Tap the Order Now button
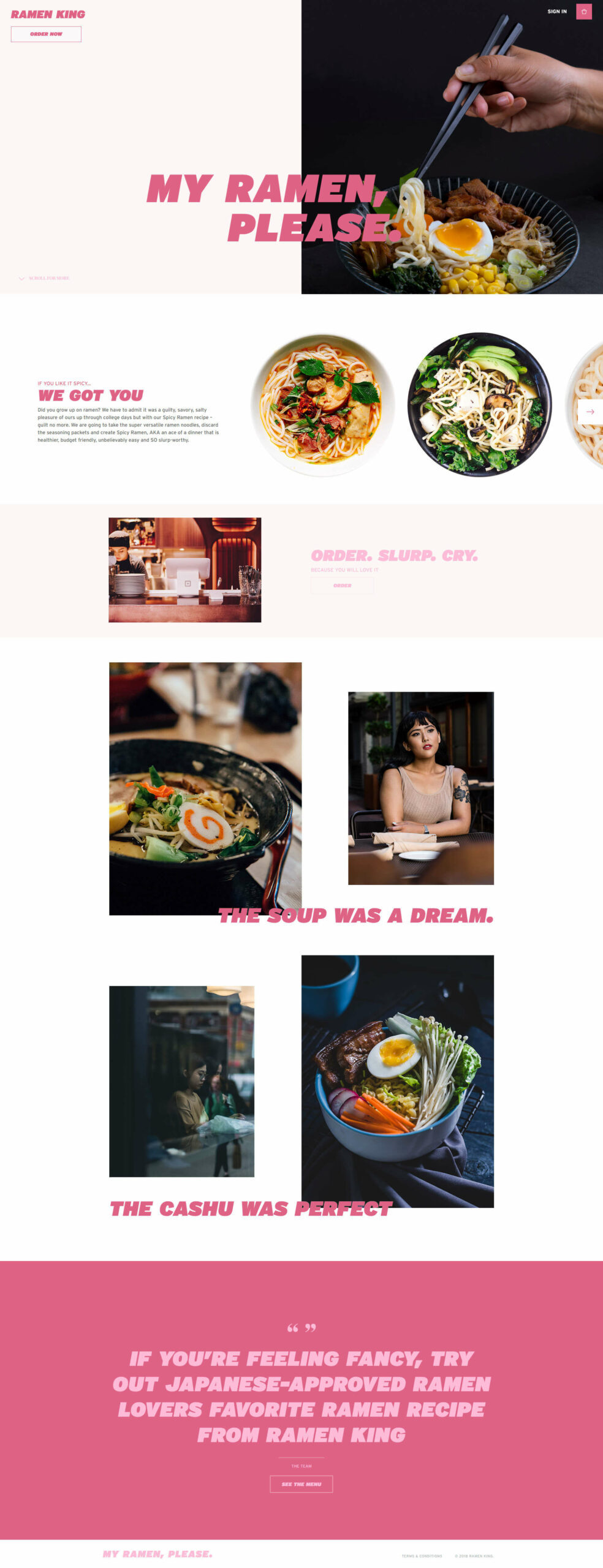 46,34
